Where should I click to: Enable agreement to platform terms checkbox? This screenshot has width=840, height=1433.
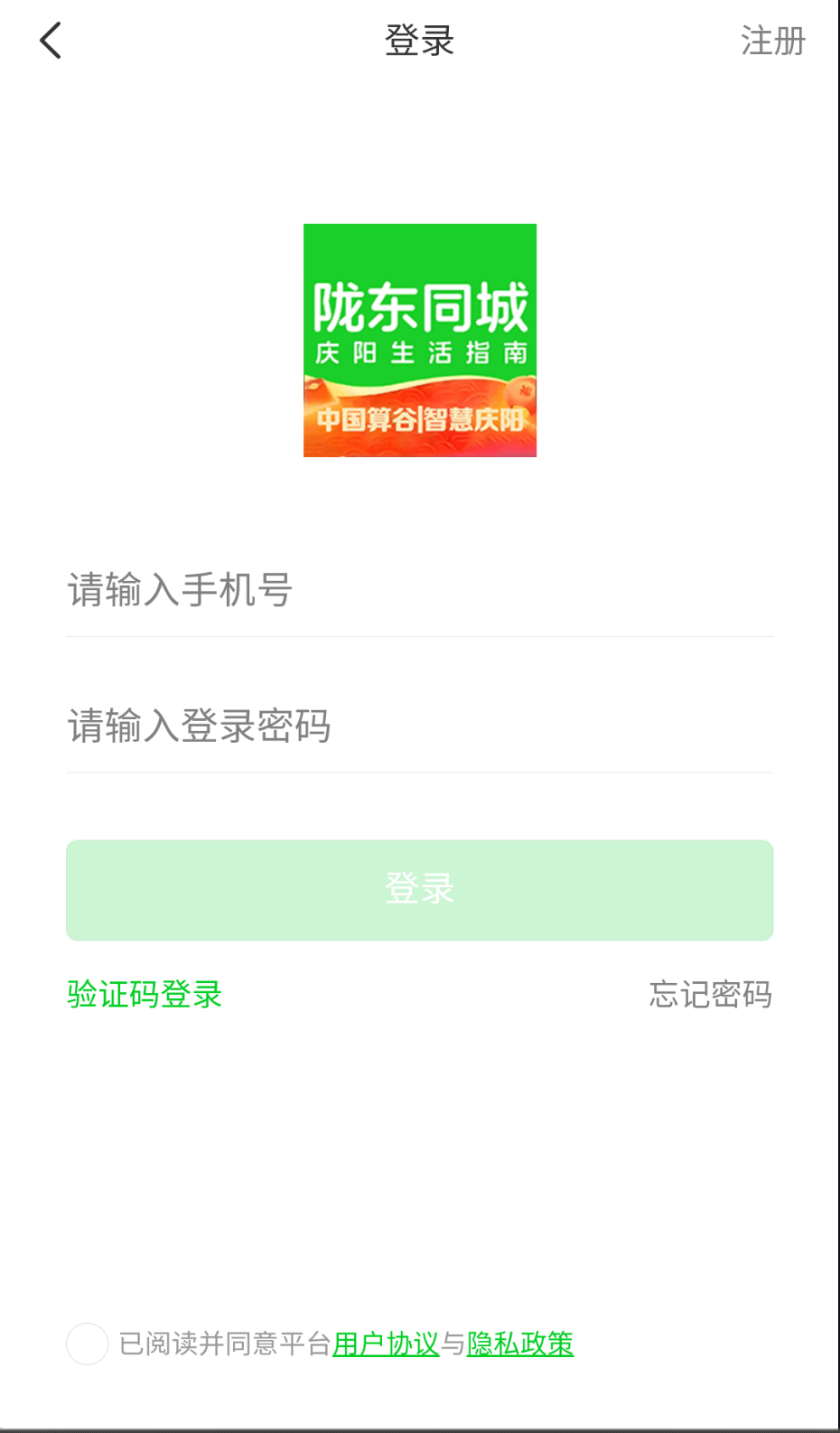[86, 1344]
